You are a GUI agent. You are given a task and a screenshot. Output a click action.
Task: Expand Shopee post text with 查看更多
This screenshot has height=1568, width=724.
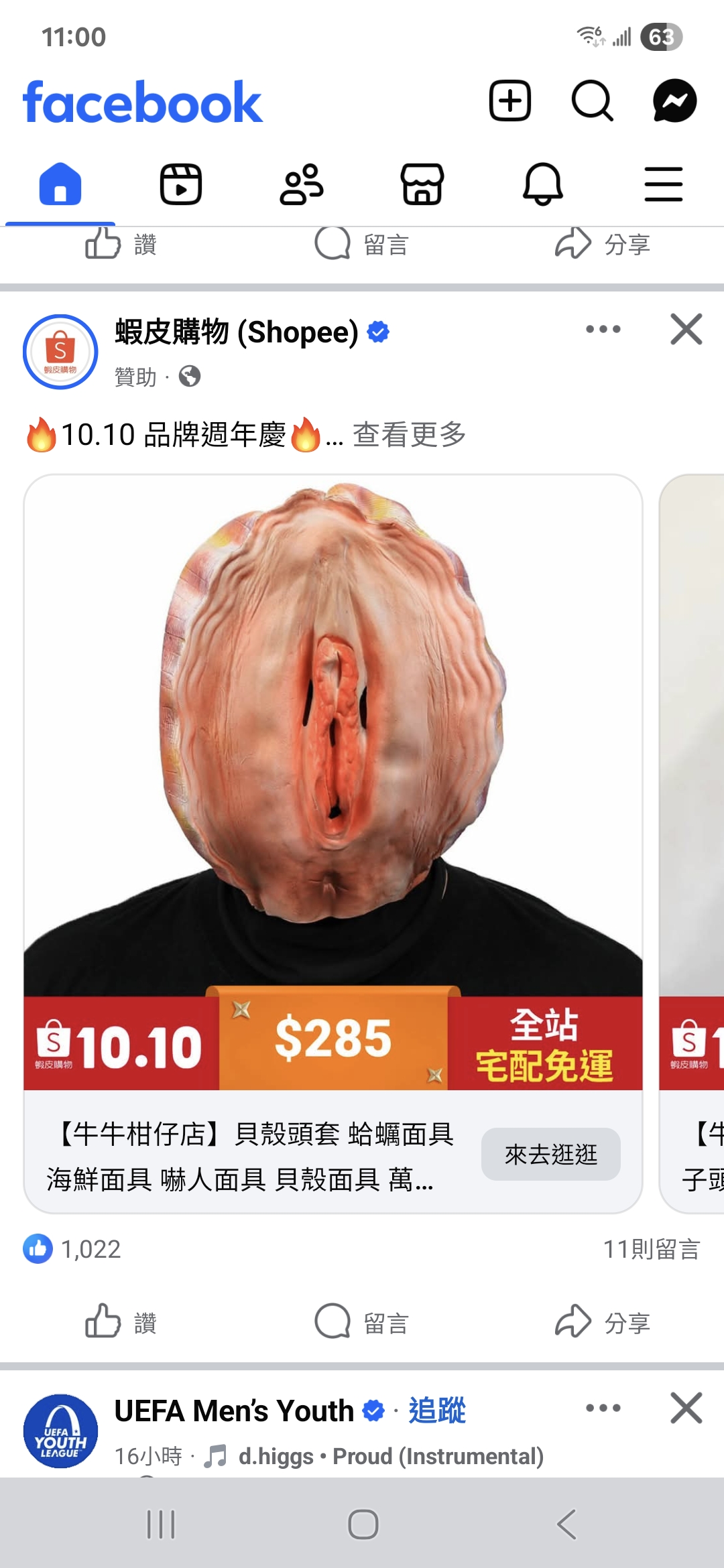pos(409,435)
